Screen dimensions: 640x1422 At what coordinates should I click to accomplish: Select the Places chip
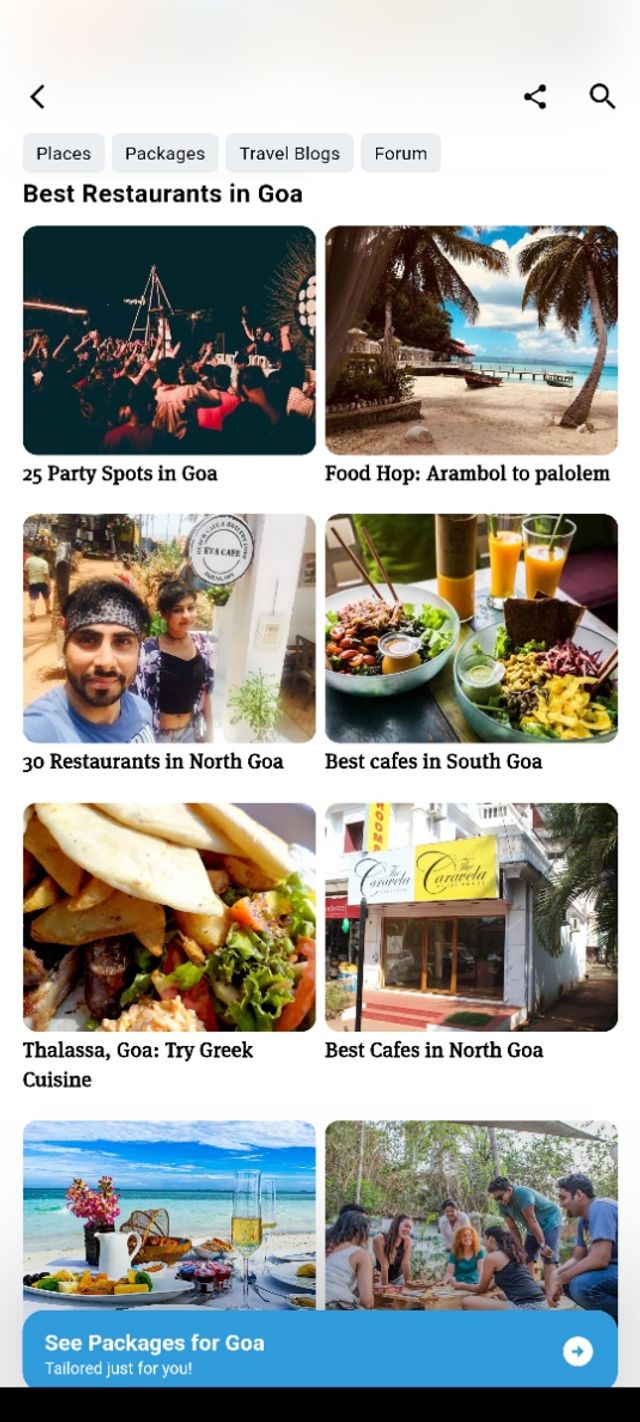(63, 153)
